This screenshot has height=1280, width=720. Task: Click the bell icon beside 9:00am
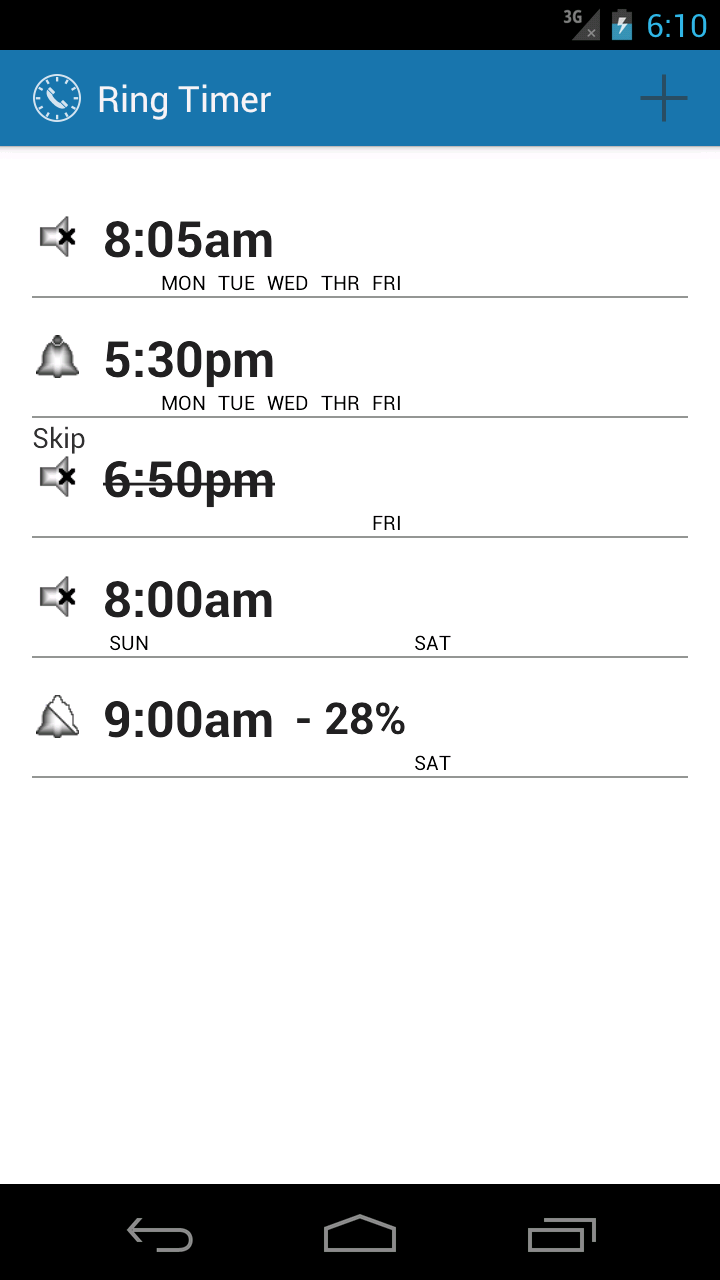[57, 717]
